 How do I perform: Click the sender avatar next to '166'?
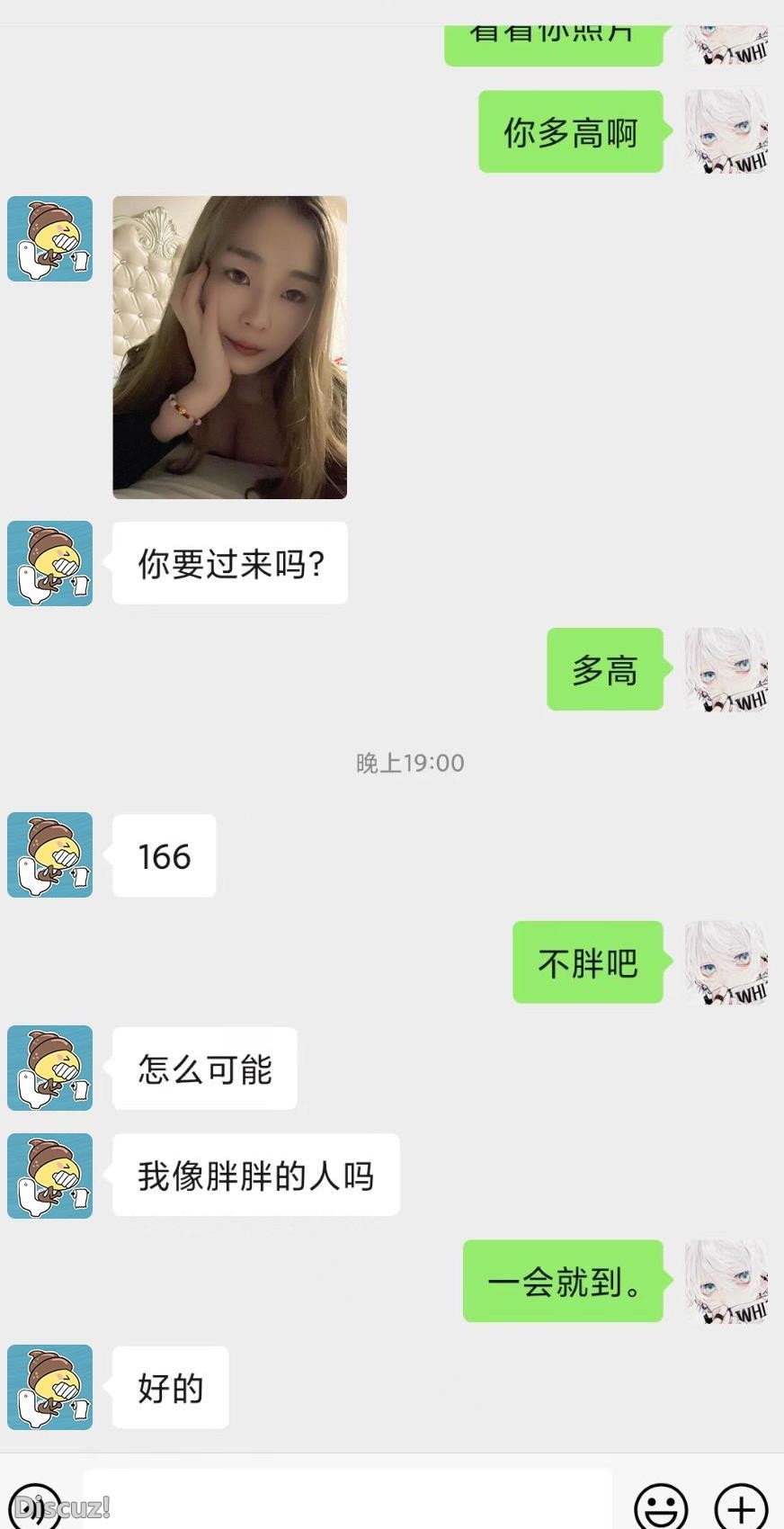pyautogui.click(x=49, y=854)
